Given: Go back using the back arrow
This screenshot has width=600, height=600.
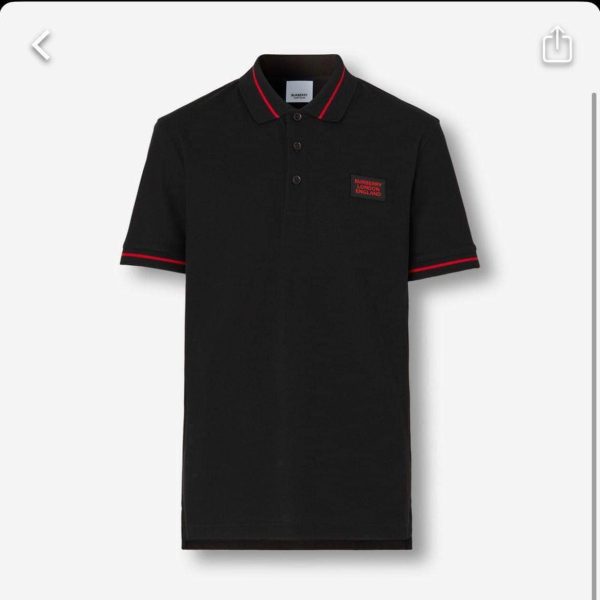Looking at the screenshot, I should (x=40, y=45).
